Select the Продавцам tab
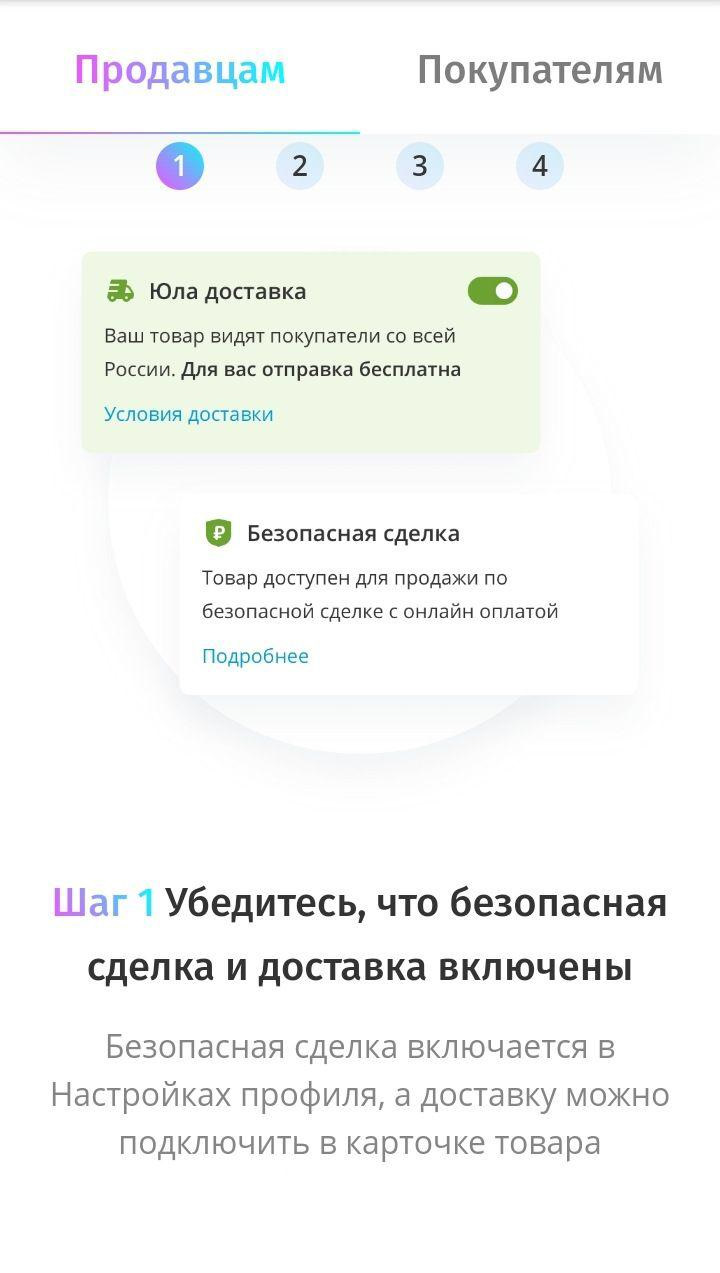The width and height of the screenshot is (720, 1273). coord(180,70)
